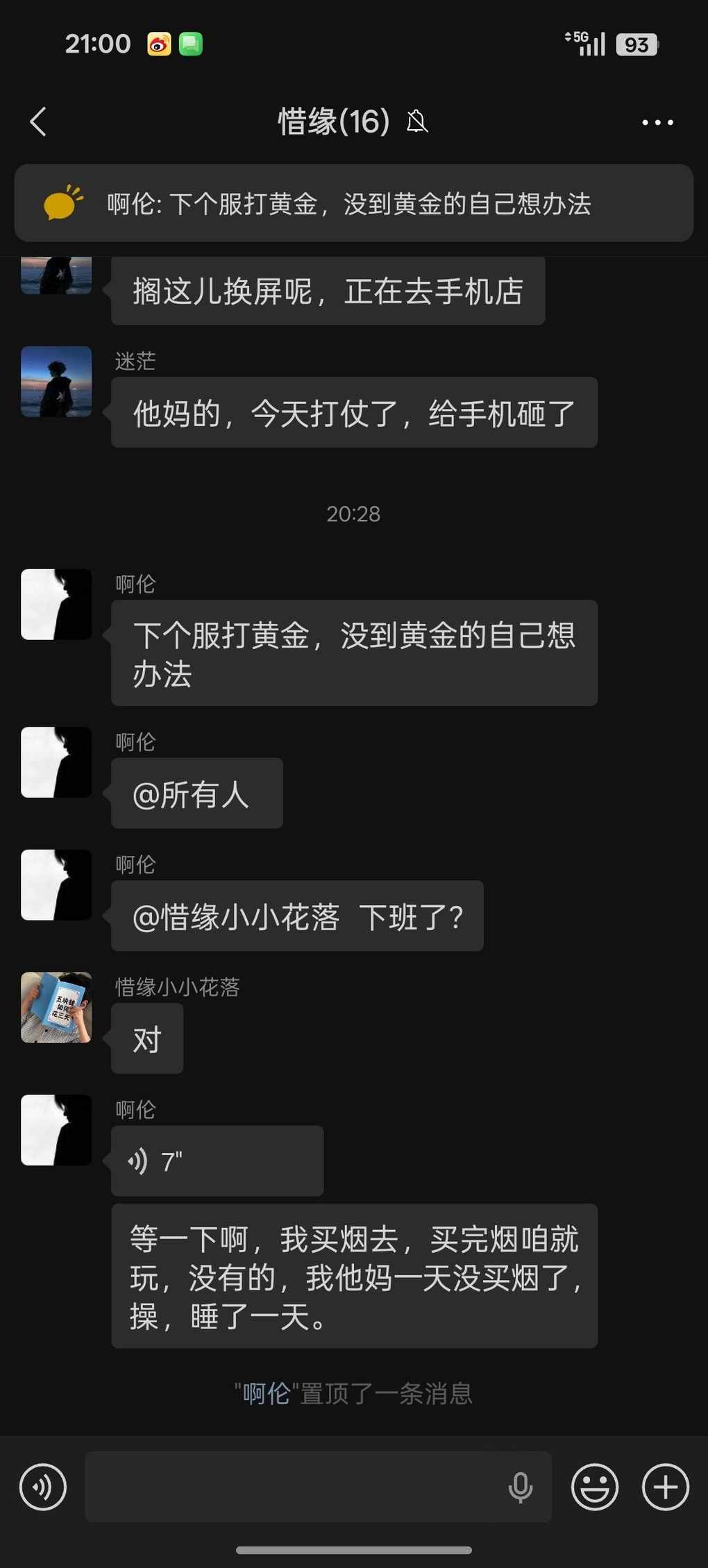This screenshot has height=1568, width=708.
Task: Play 啊伦's 7-second voice message
Action: [217, 1161]
